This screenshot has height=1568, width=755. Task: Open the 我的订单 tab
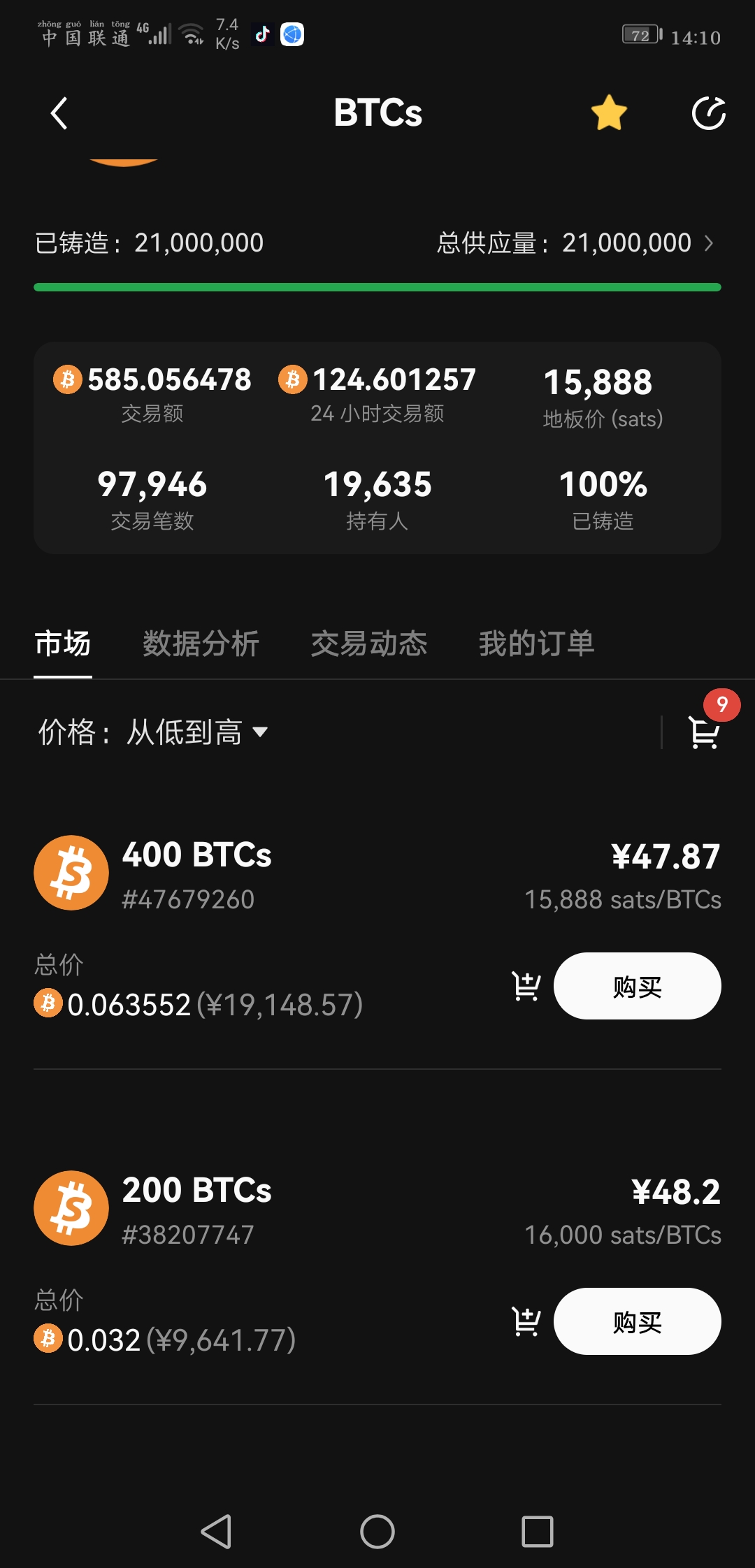tap(537, 644)
